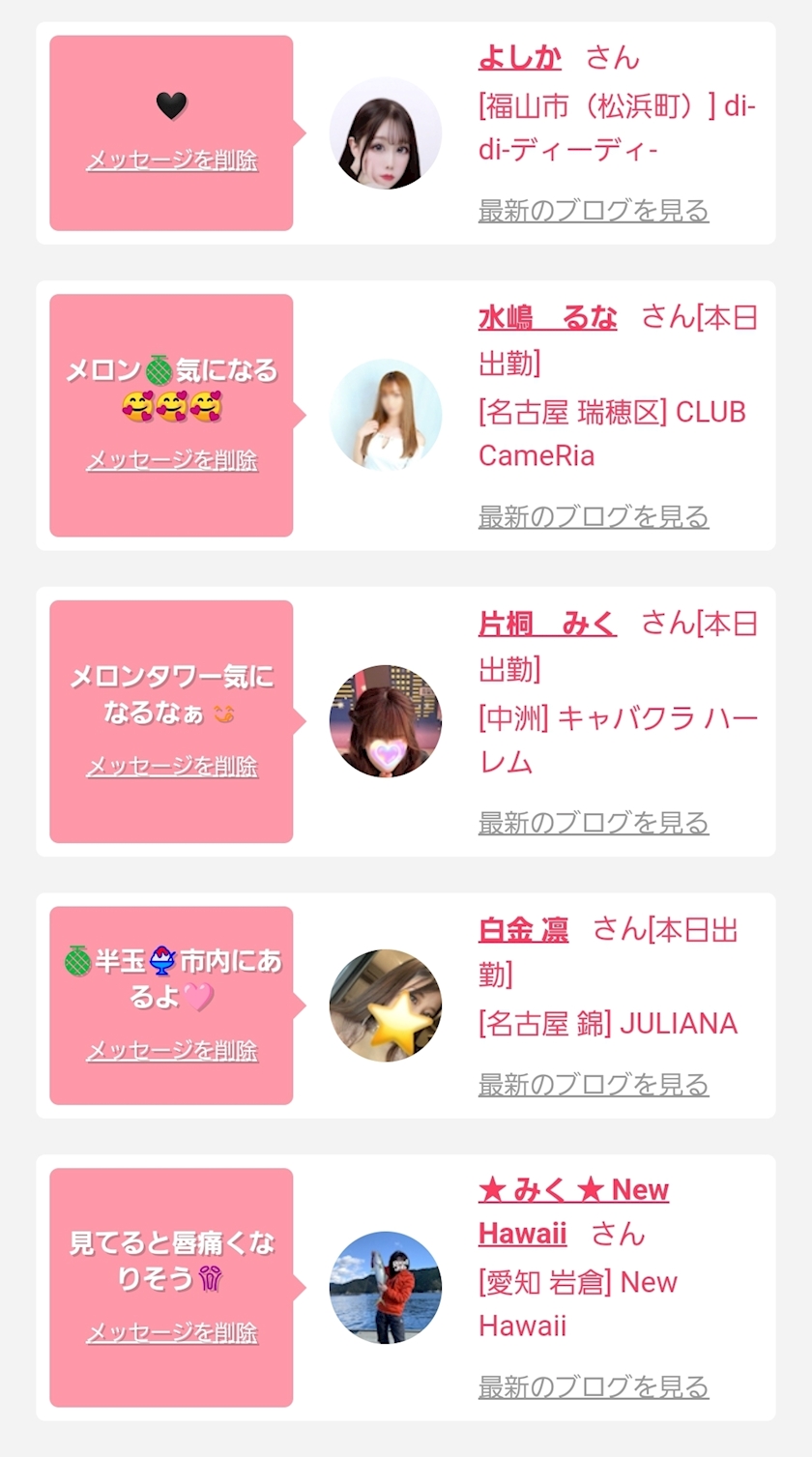The image size is (812, 1457).
Task: View latest blog of 白金 凛
Action: click(x=594, y=1085)
